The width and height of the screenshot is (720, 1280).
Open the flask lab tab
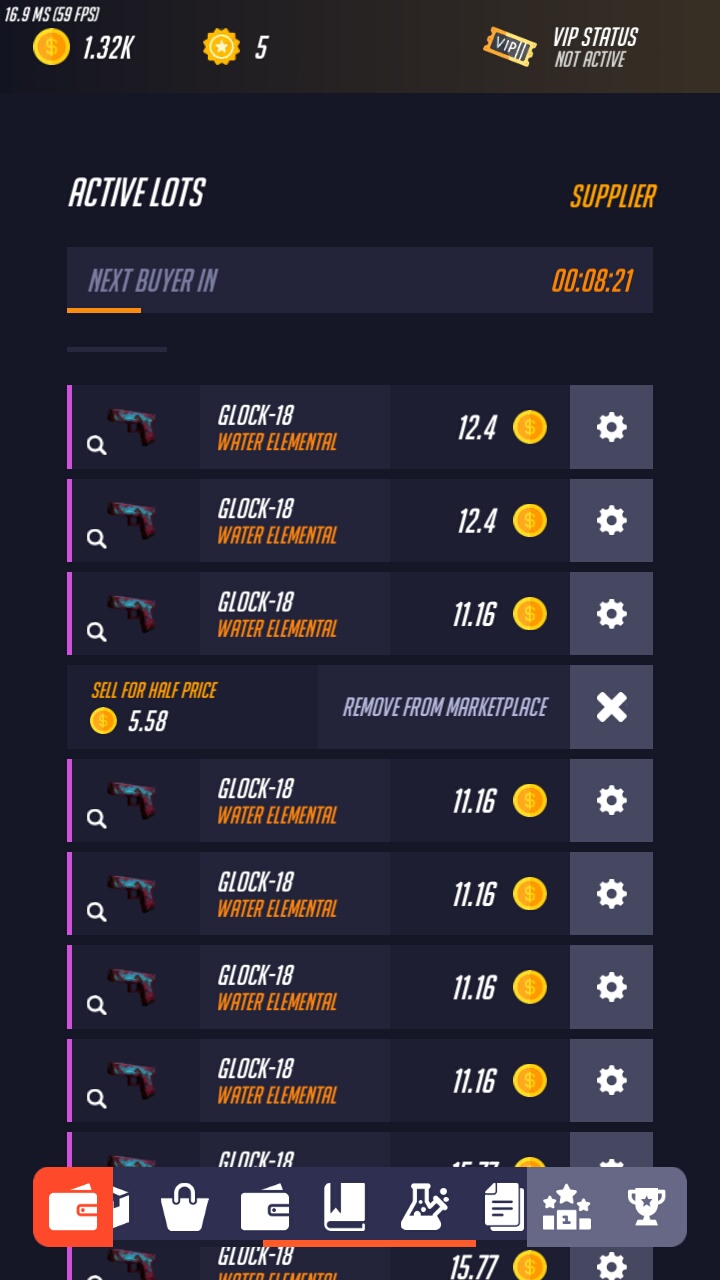click(425, 1207)
